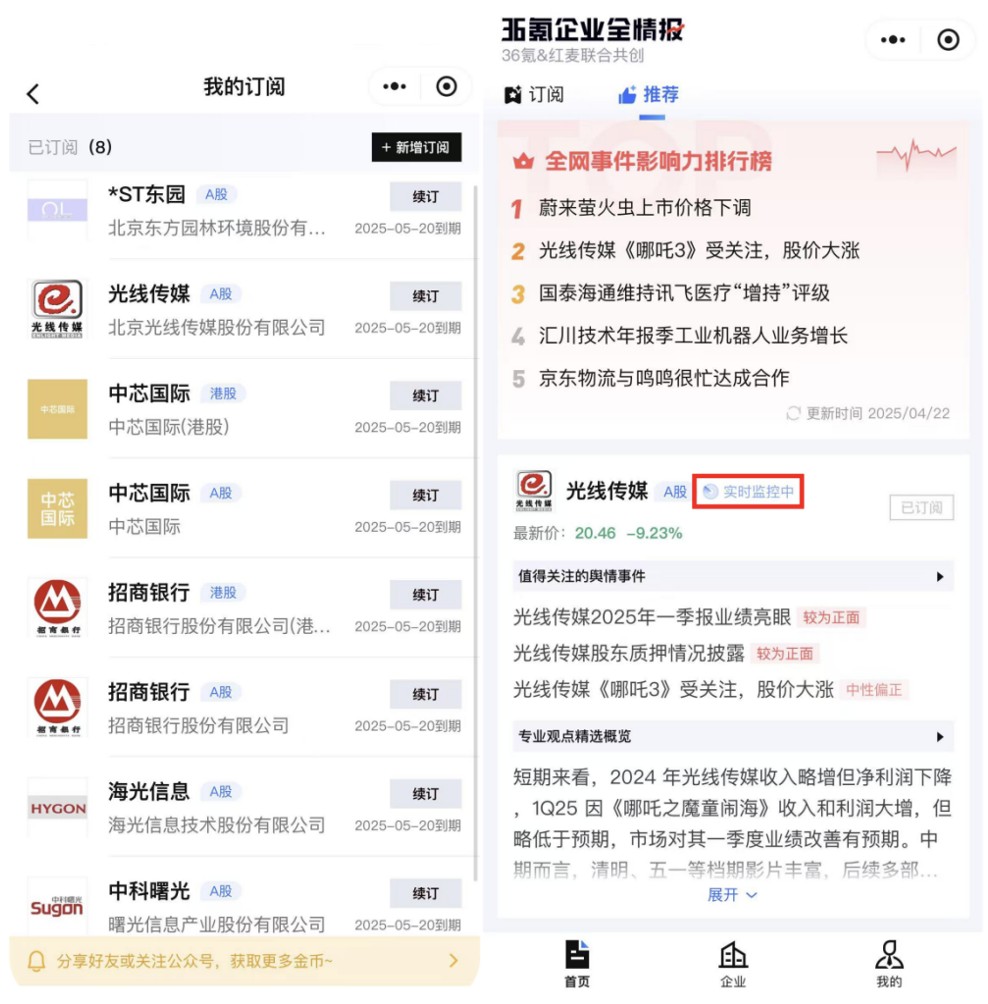Open the 我的 bottom tab

888,965
